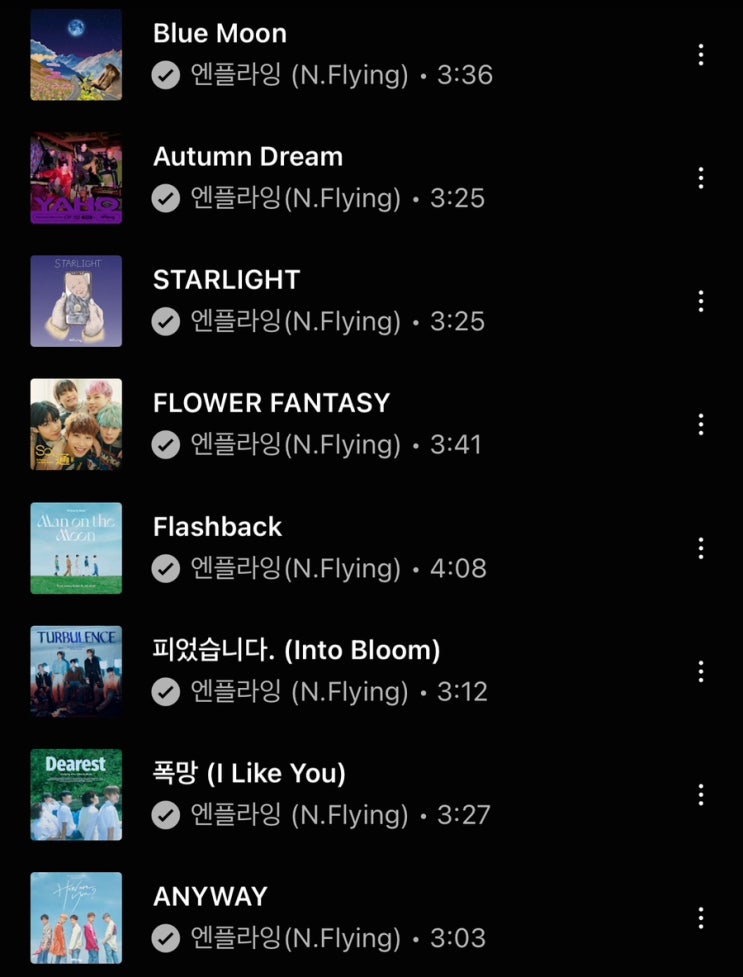Play 폭망 (I Like You)
The height and width of the screenshot is (977, 743).
pos(249,773)
